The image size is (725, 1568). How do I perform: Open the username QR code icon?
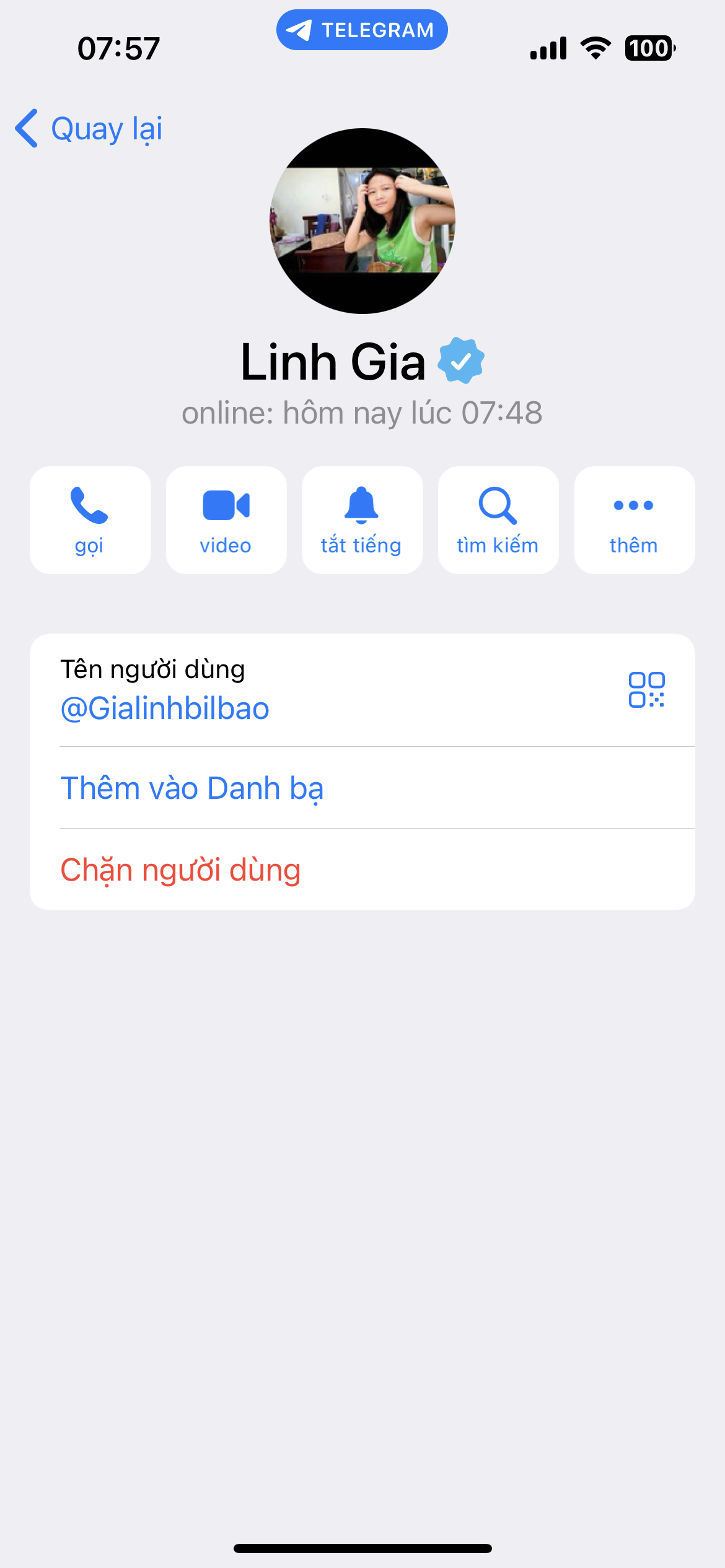tap(646, 690)
